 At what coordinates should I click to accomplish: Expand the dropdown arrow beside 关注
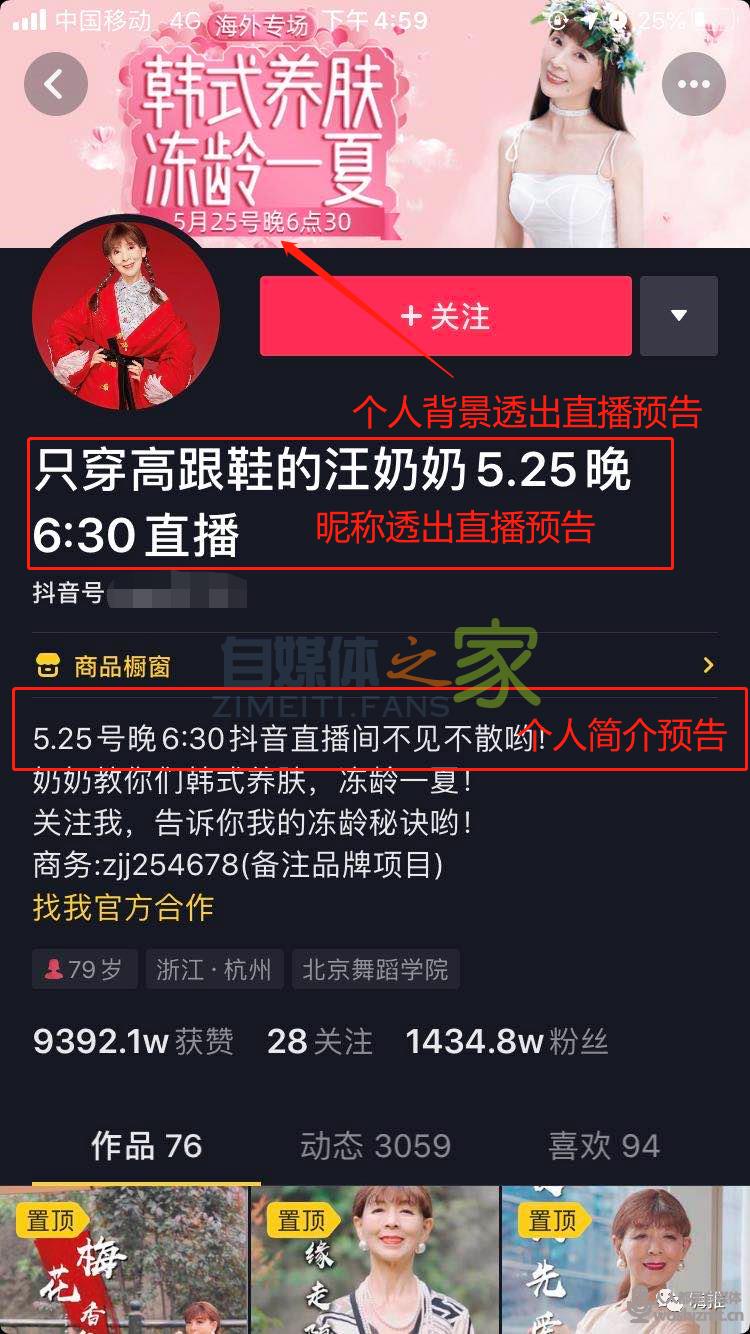(x=679, y=316)
